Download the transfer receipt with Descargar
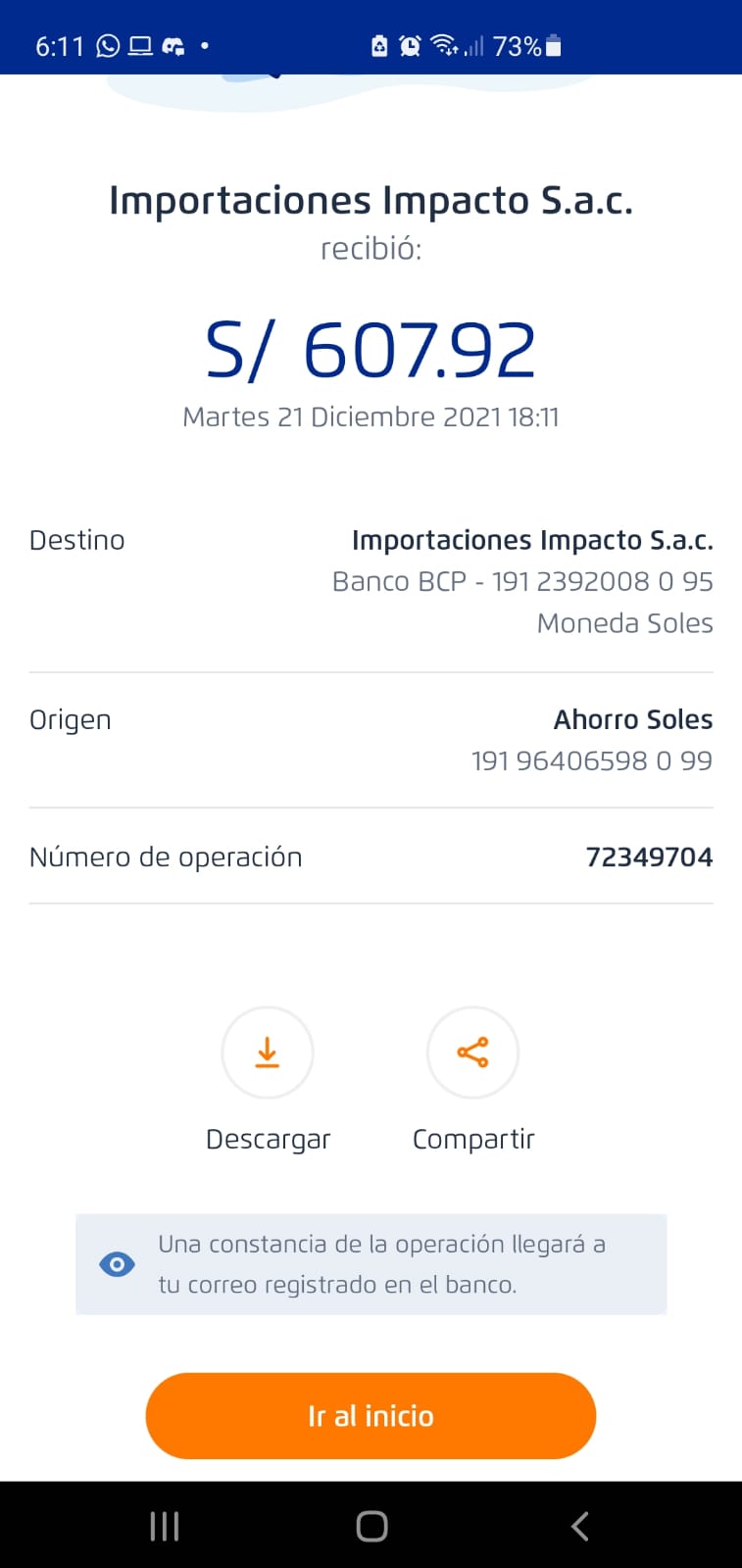 pos(268,1053)
